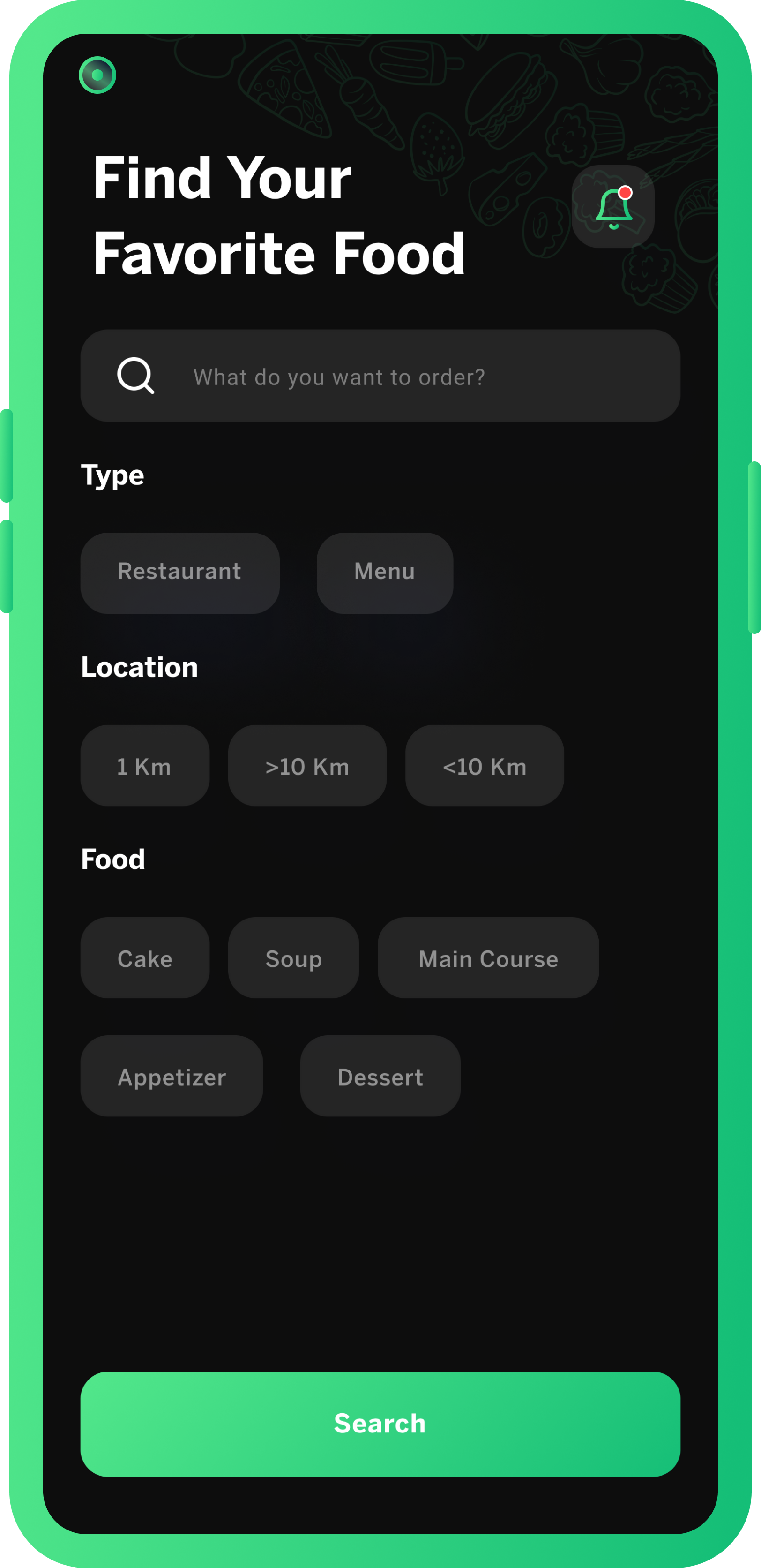Click the Location section label
The height and width of the screenshot is (1568, 761).
coord(139,666)
